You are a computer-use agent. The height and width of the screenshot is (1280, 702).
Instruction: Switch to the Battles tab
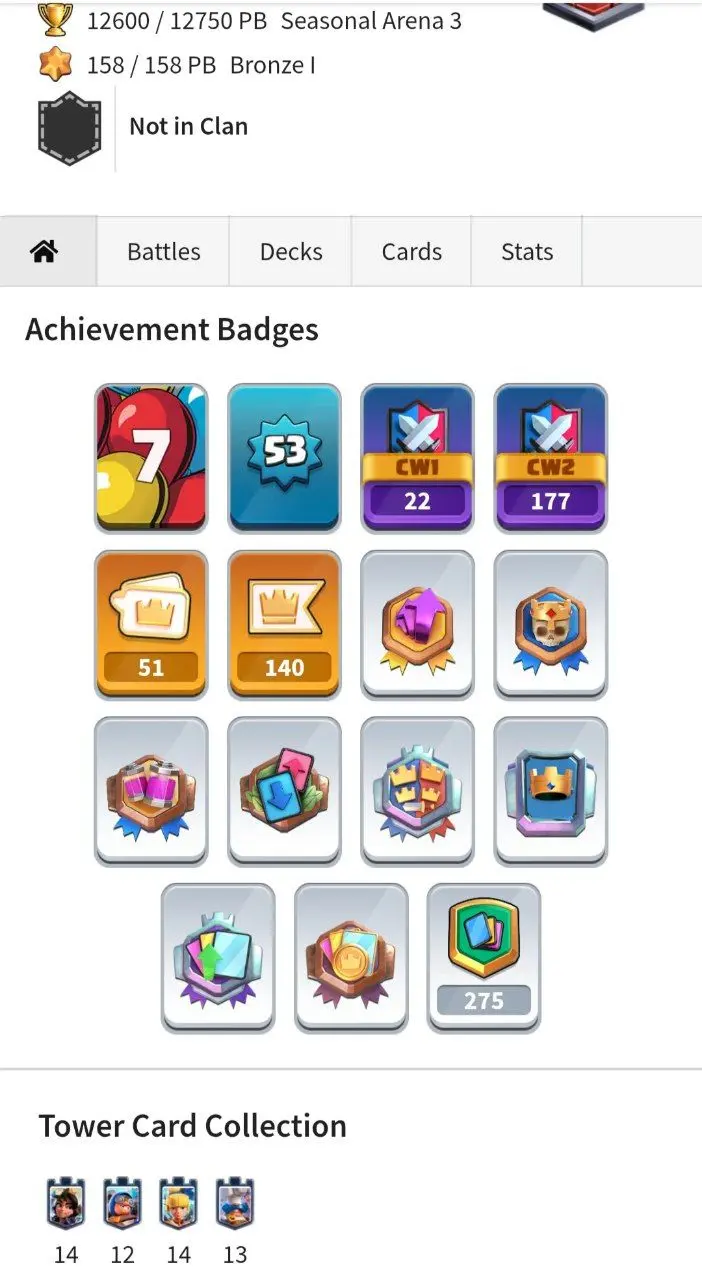coord(163,252)
